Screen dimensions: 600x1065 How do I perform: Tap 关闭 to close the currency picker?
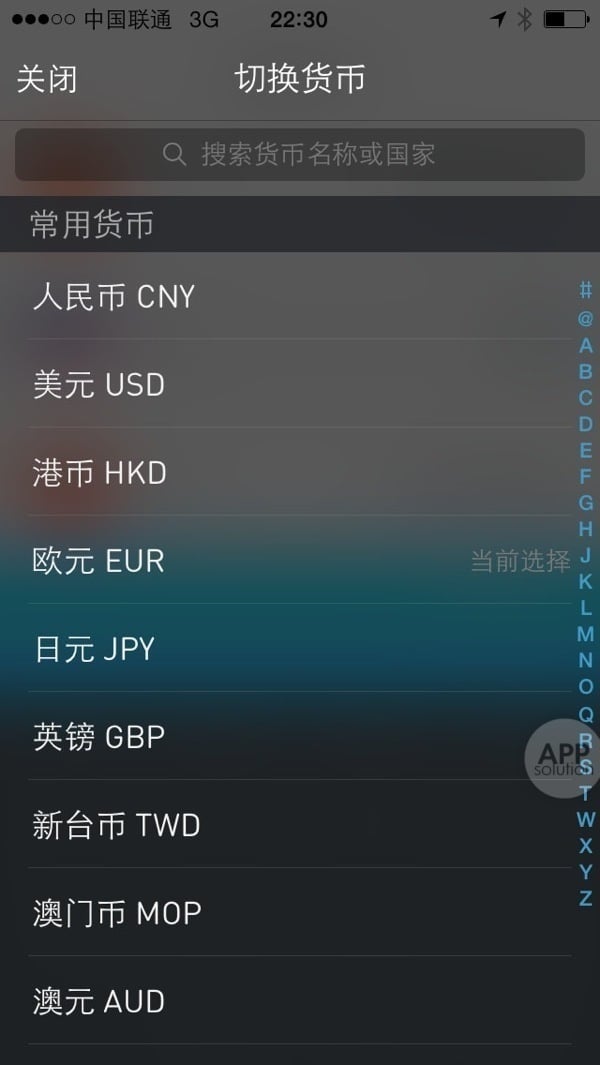coord(46,79)
